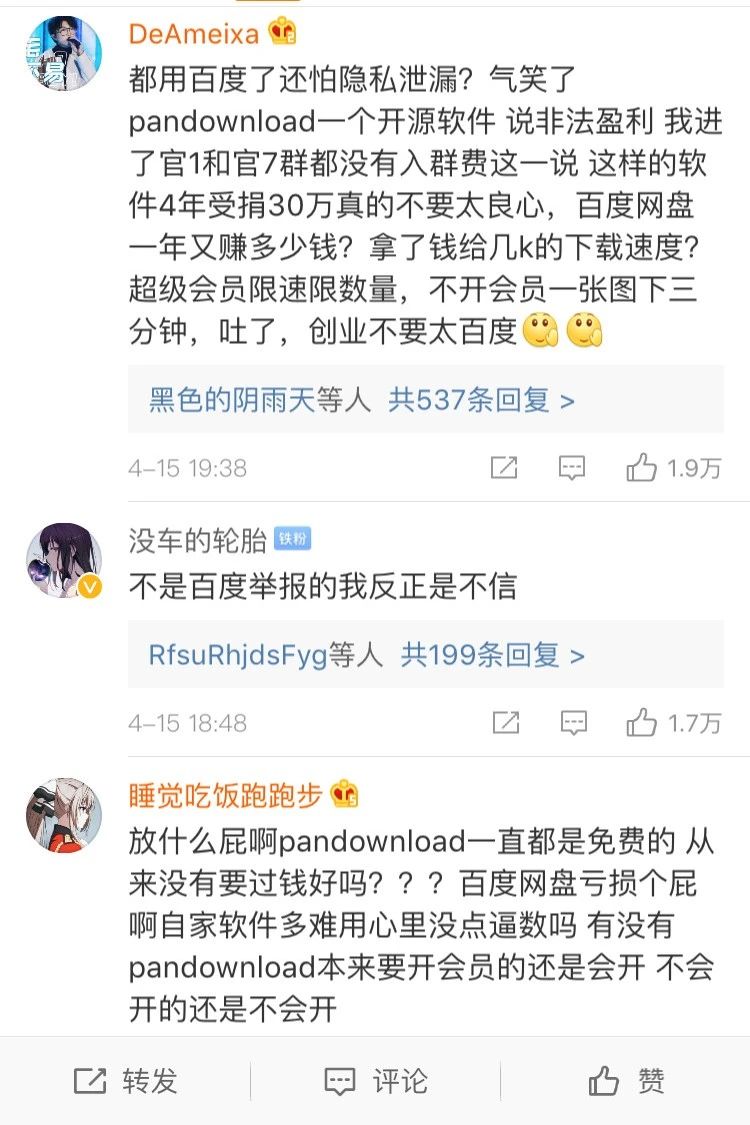Reply to DeAmeixa's comment via bubble icon
This screenshot has width=750, height=1125.
tap(572, 467)
